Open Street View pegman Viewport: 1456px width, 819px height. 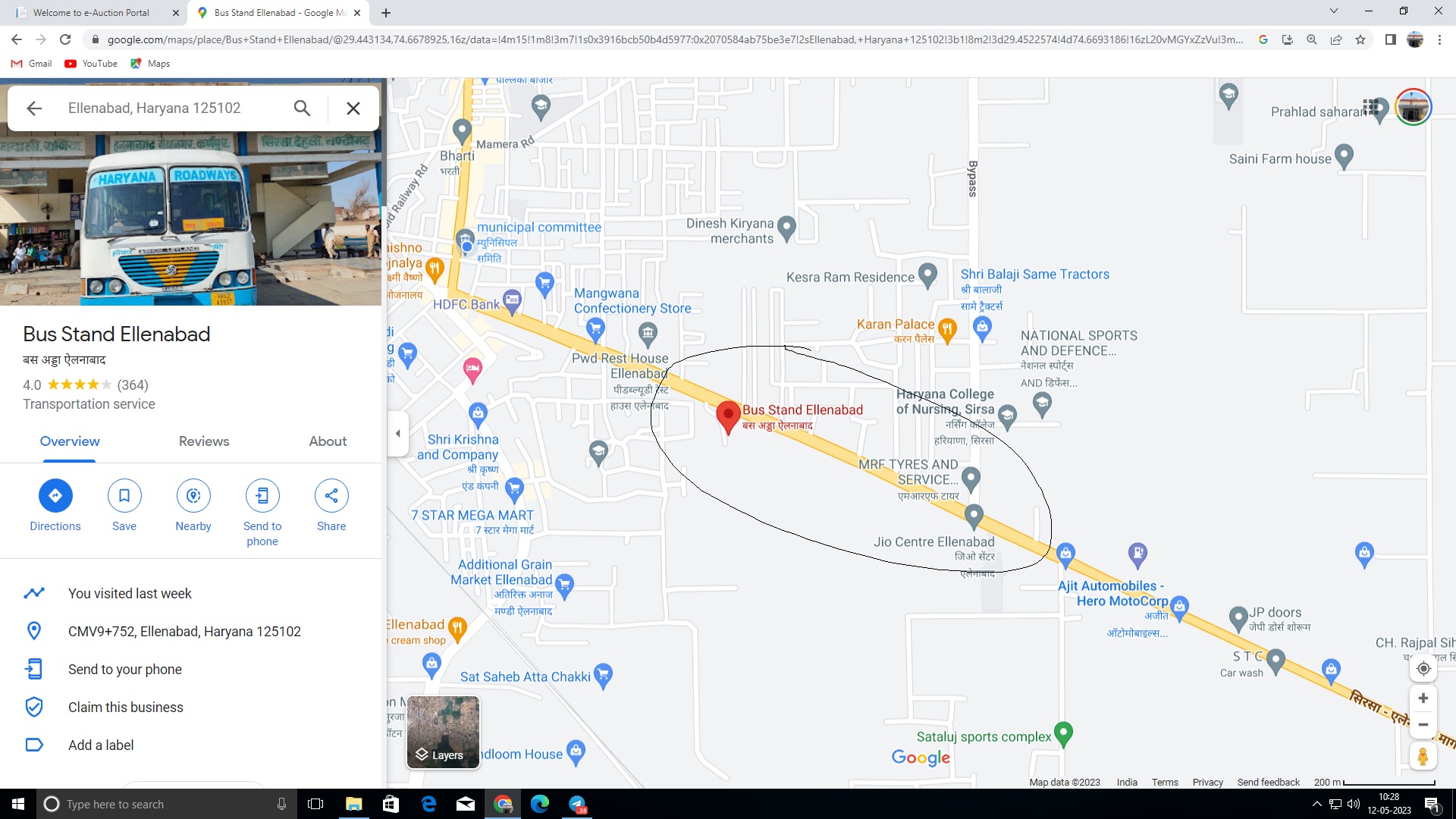point(1423,756)
